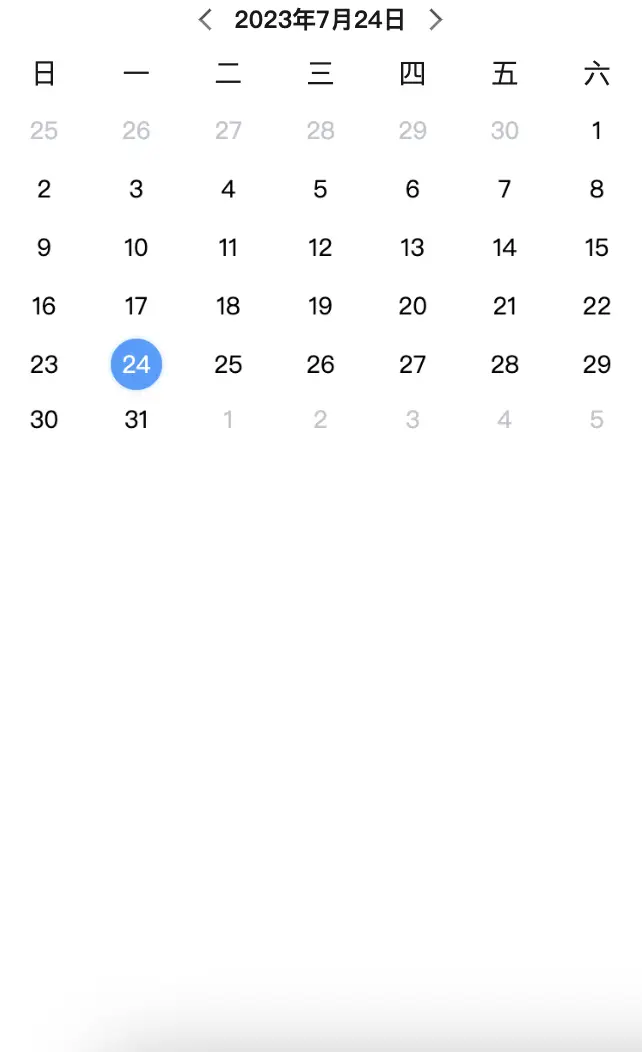The height and width of the screenshot is (1052, 642).
Task: Select the date 7 under 五
Action: click(x=504, y=189)
